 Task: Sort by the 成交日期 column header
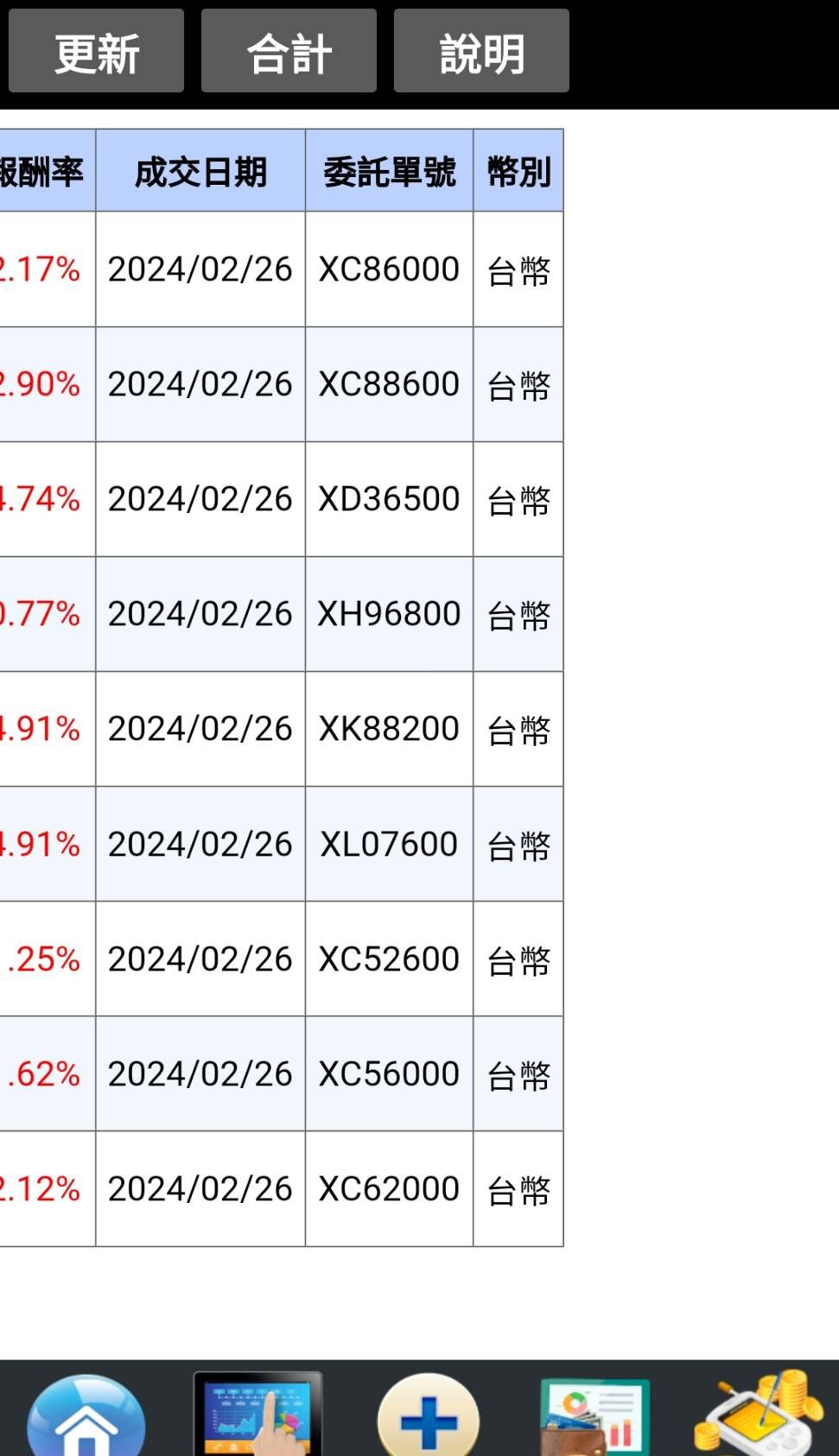(x=200, y=170)
